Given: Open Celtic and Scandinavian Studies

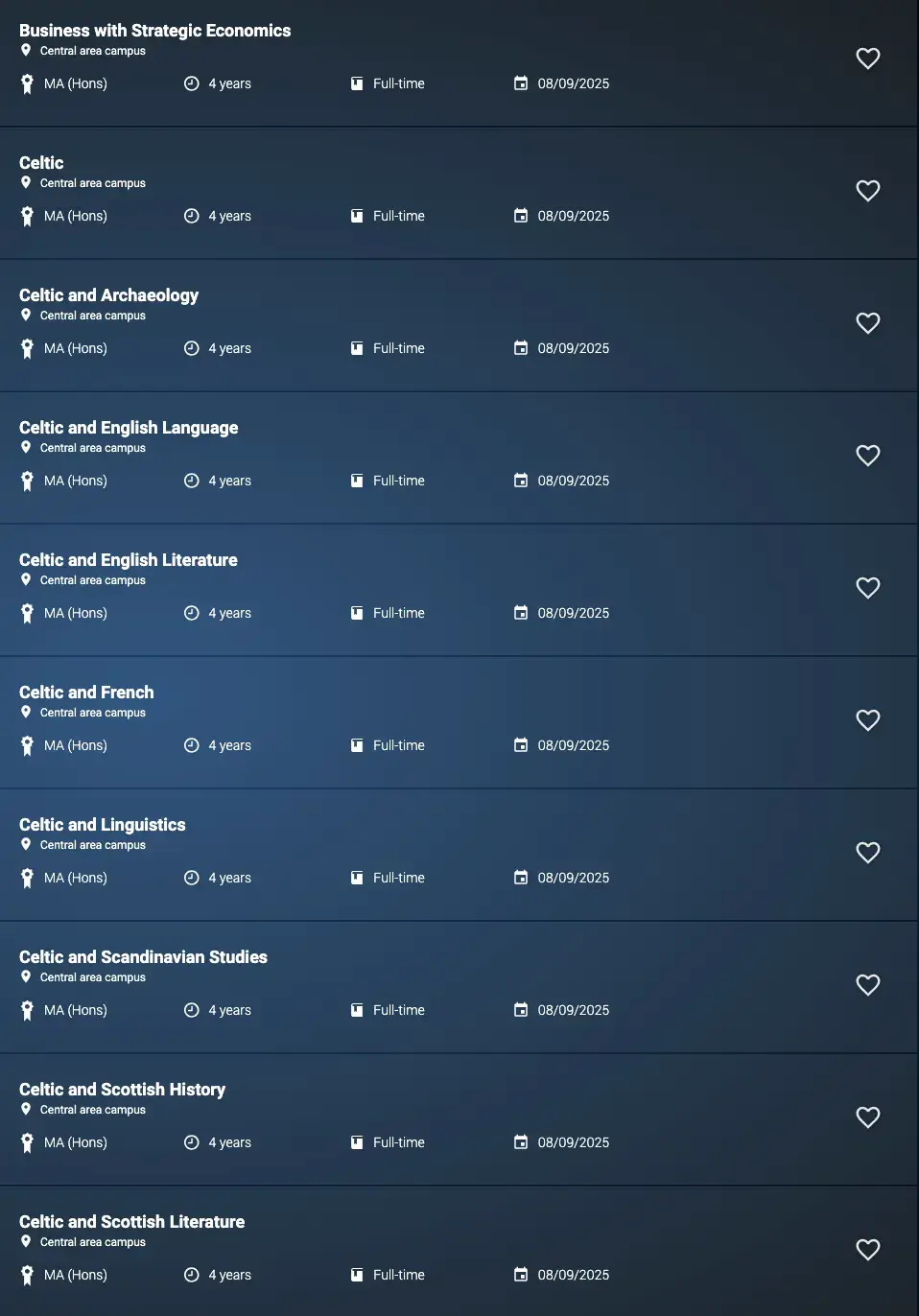Looking at the screenshot, I should [143, 957].
